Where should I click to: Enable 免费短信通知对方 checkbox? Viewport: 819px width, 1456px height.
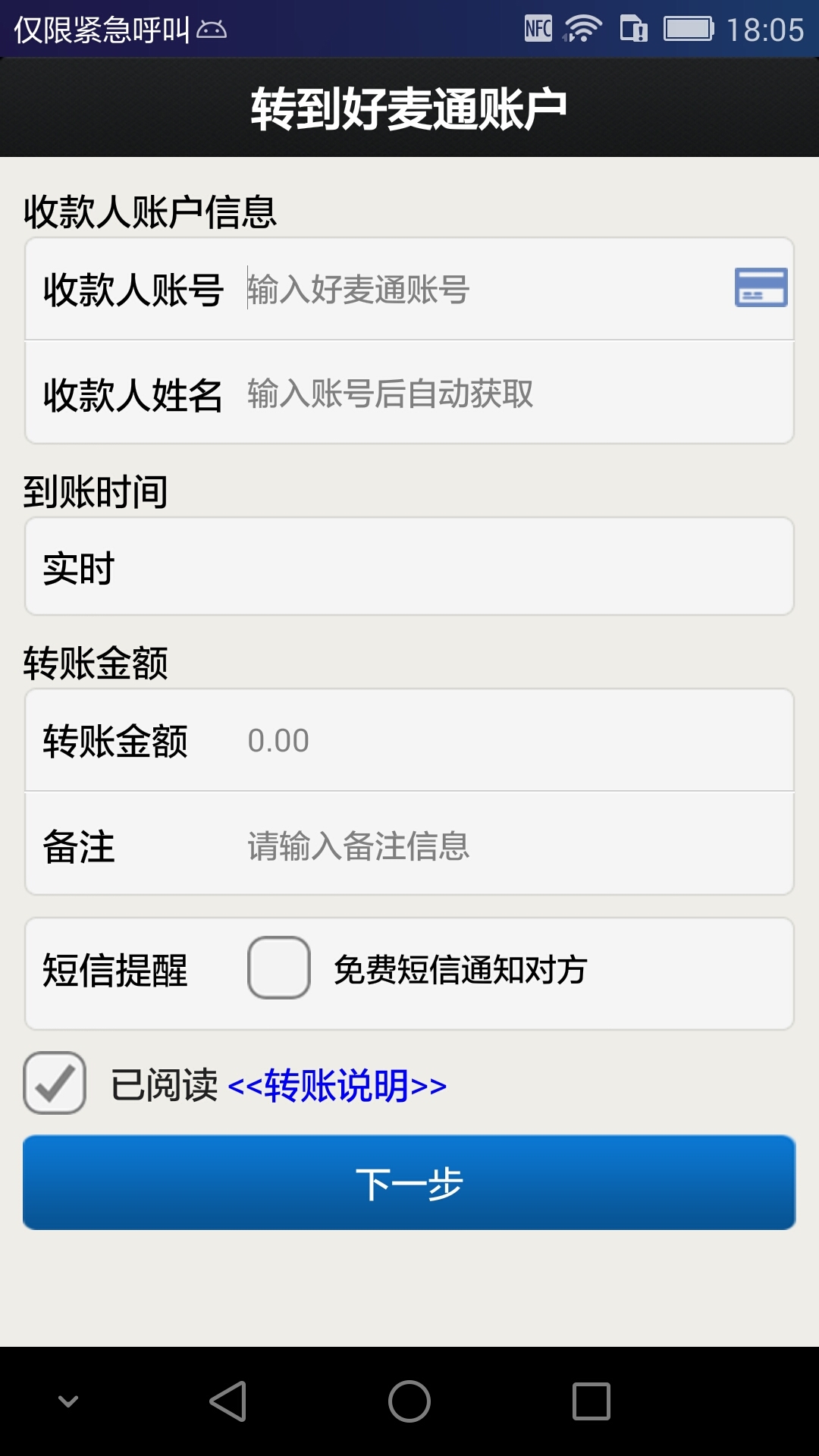click(279, 968)
